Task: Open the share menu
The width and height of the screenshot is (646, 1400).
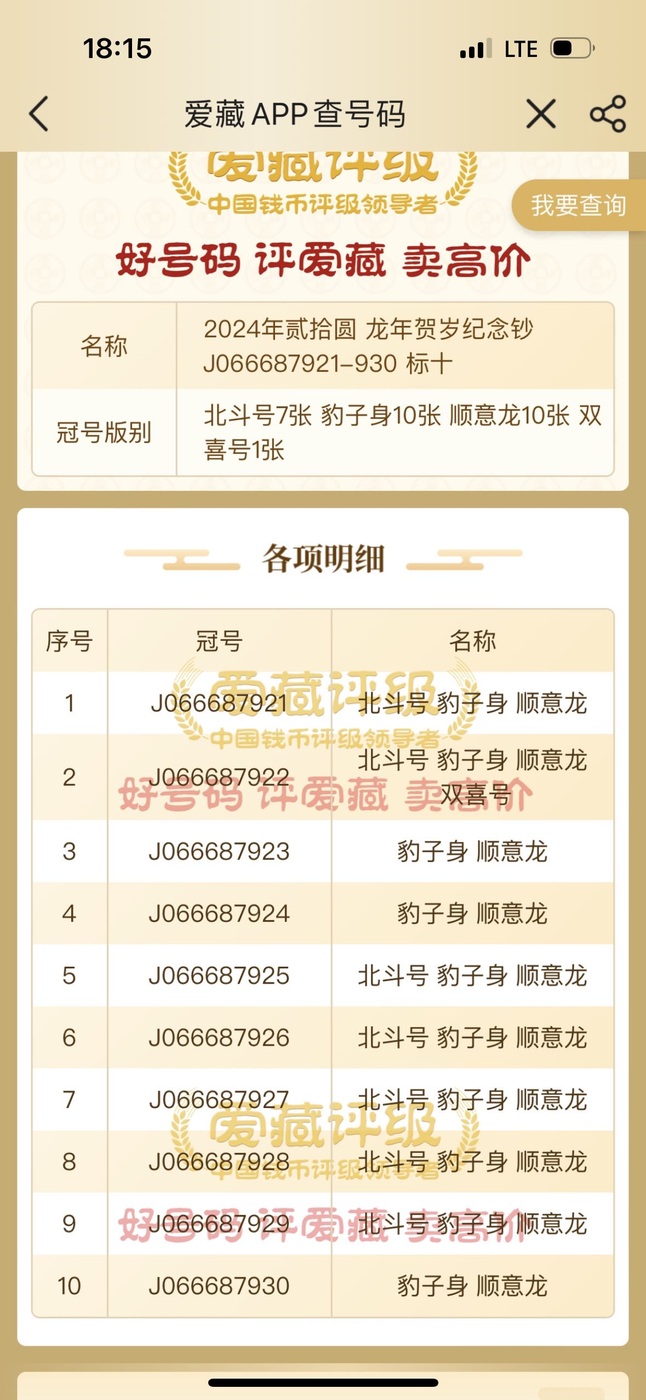Action: [x=607, y=114]
